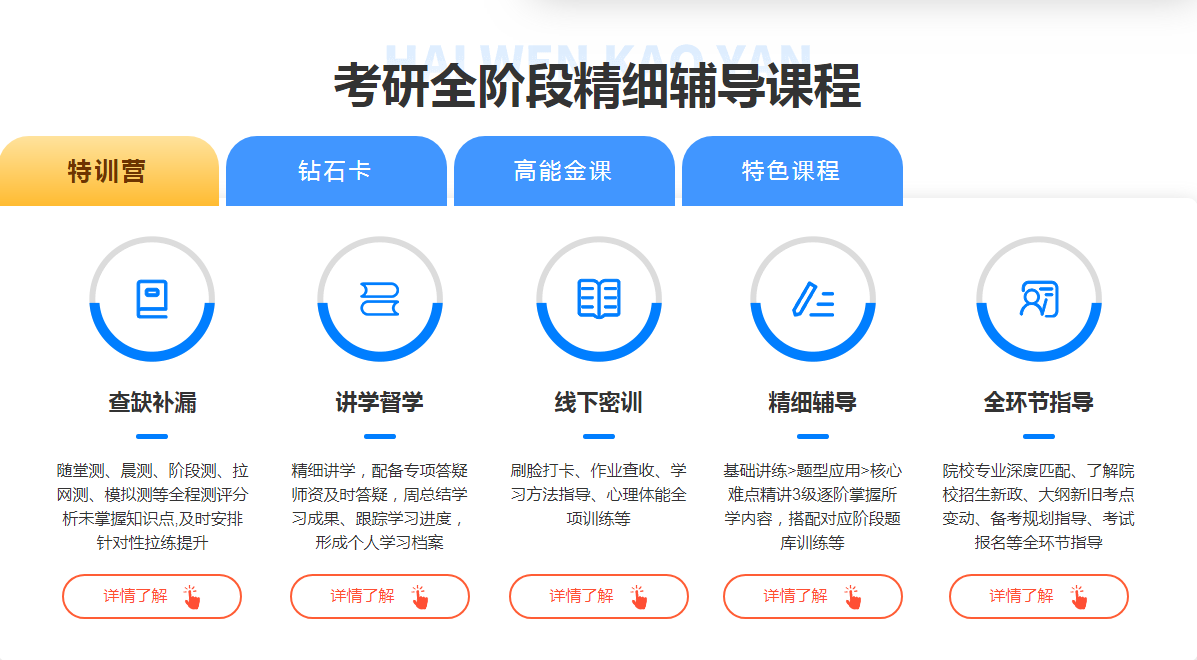Viewport: 1197px width, 660px height.
Task: Switch to the 钻石卡 tab
Action: (336, 171)
